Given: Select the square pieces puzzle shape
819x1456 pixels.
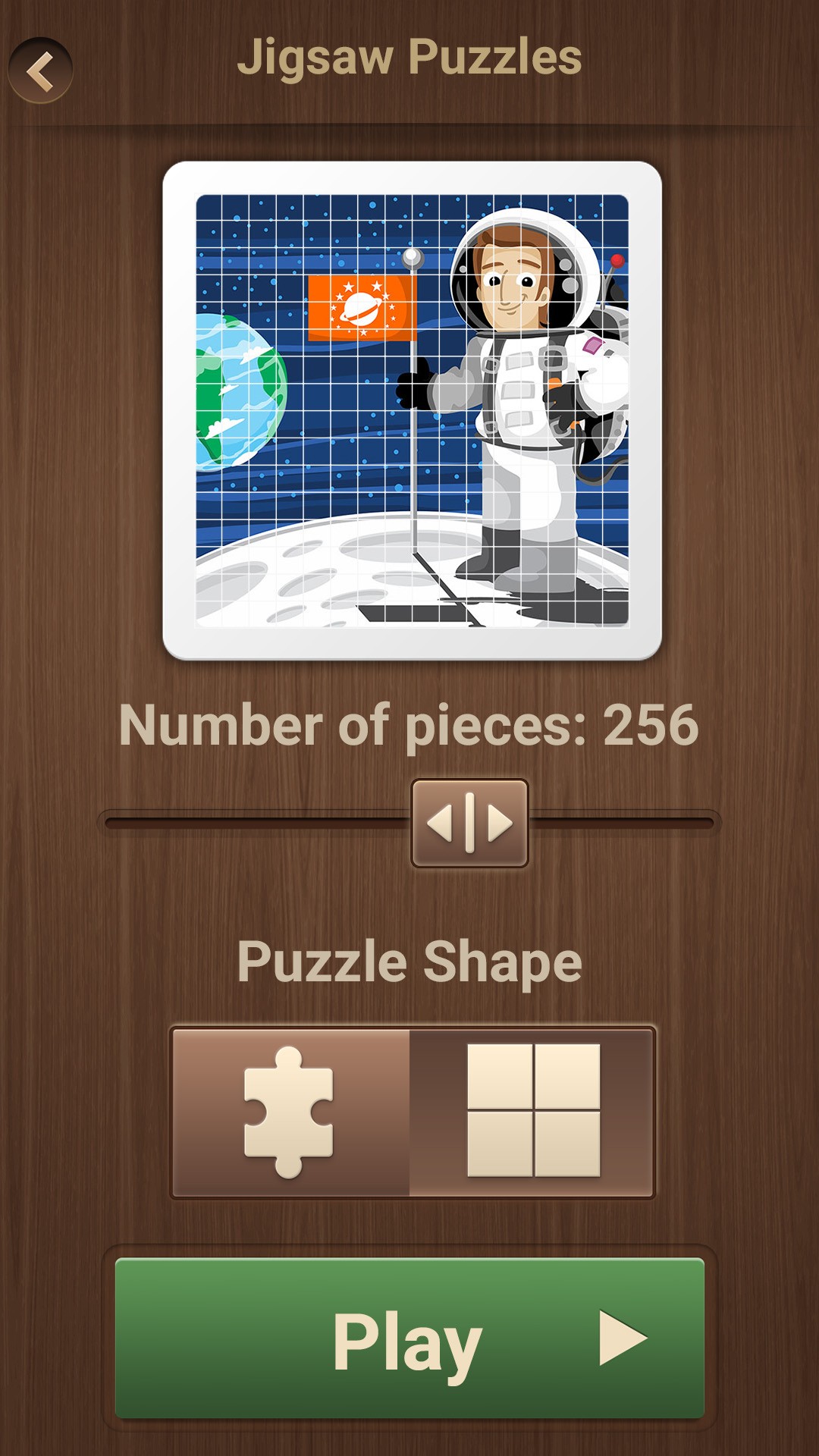Looking at the screenshot, I should click(532, 1112).
